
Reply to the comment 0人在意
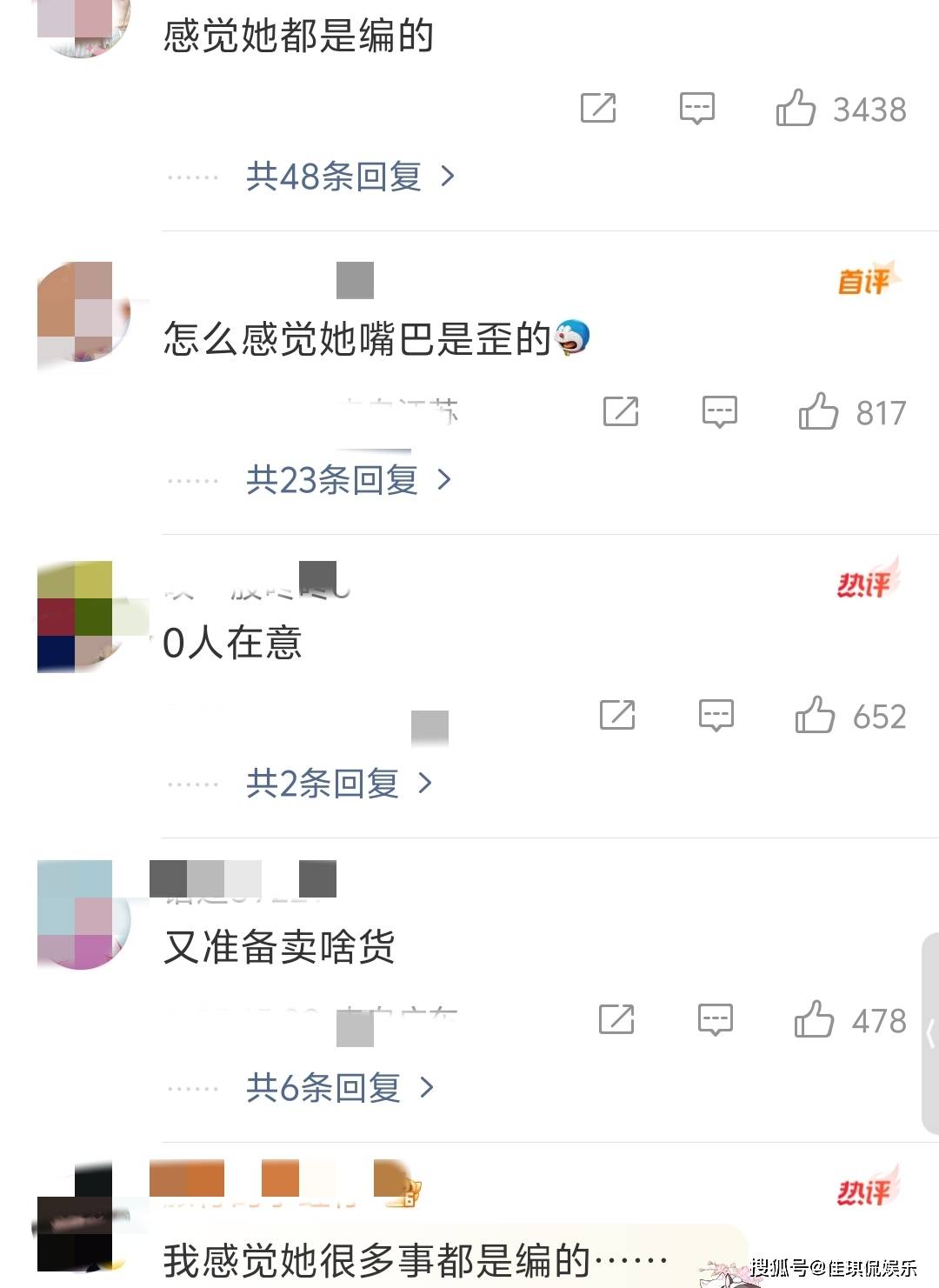tap(716, 716)
